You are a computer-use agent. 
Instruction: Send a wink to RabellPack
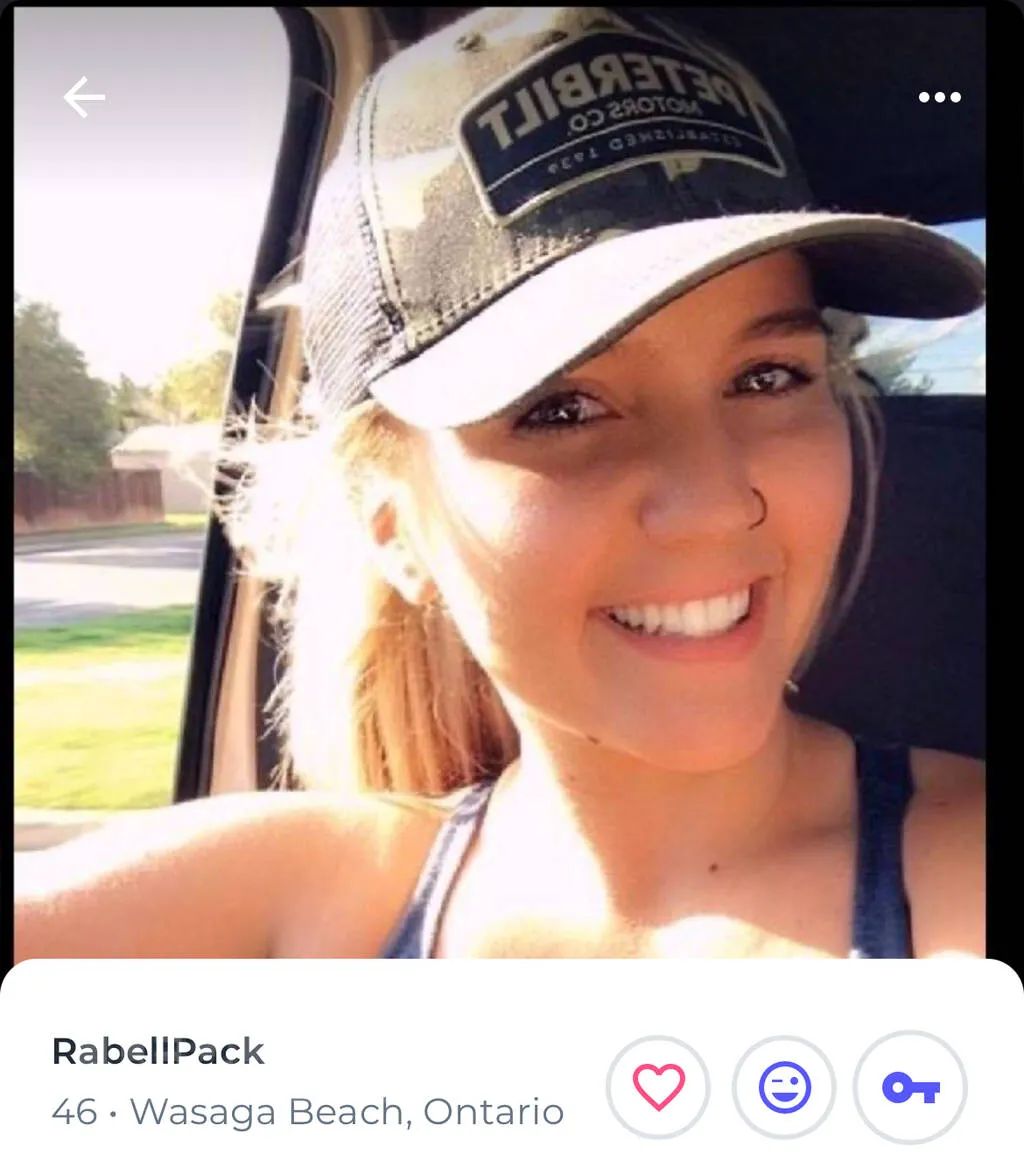tap(784, 1087)
